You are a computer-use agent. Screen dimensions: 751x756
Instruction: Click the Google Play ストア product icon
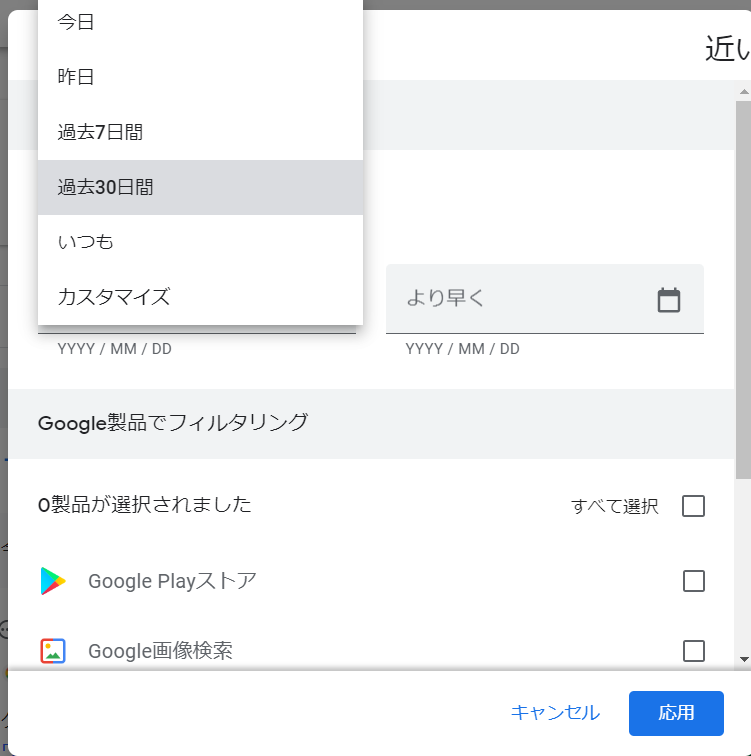51,580
